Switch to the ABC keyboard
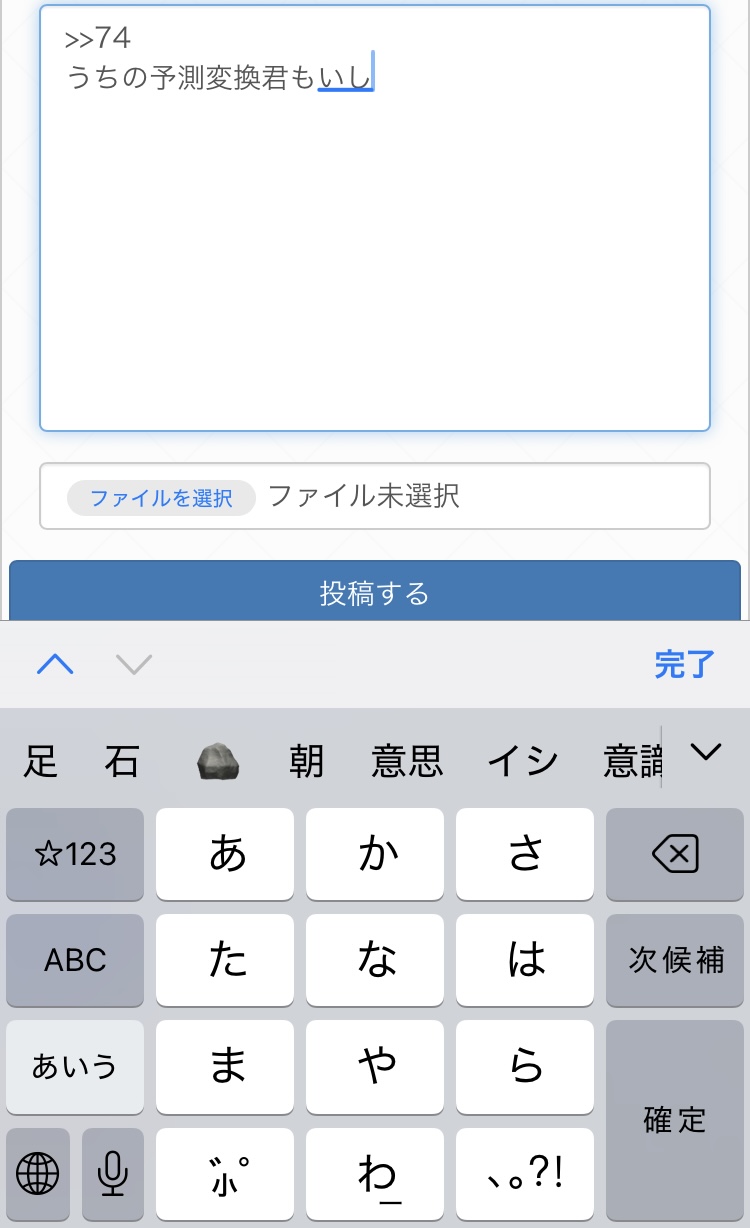Screen dimensions: 750x1228 coord(75,960)
